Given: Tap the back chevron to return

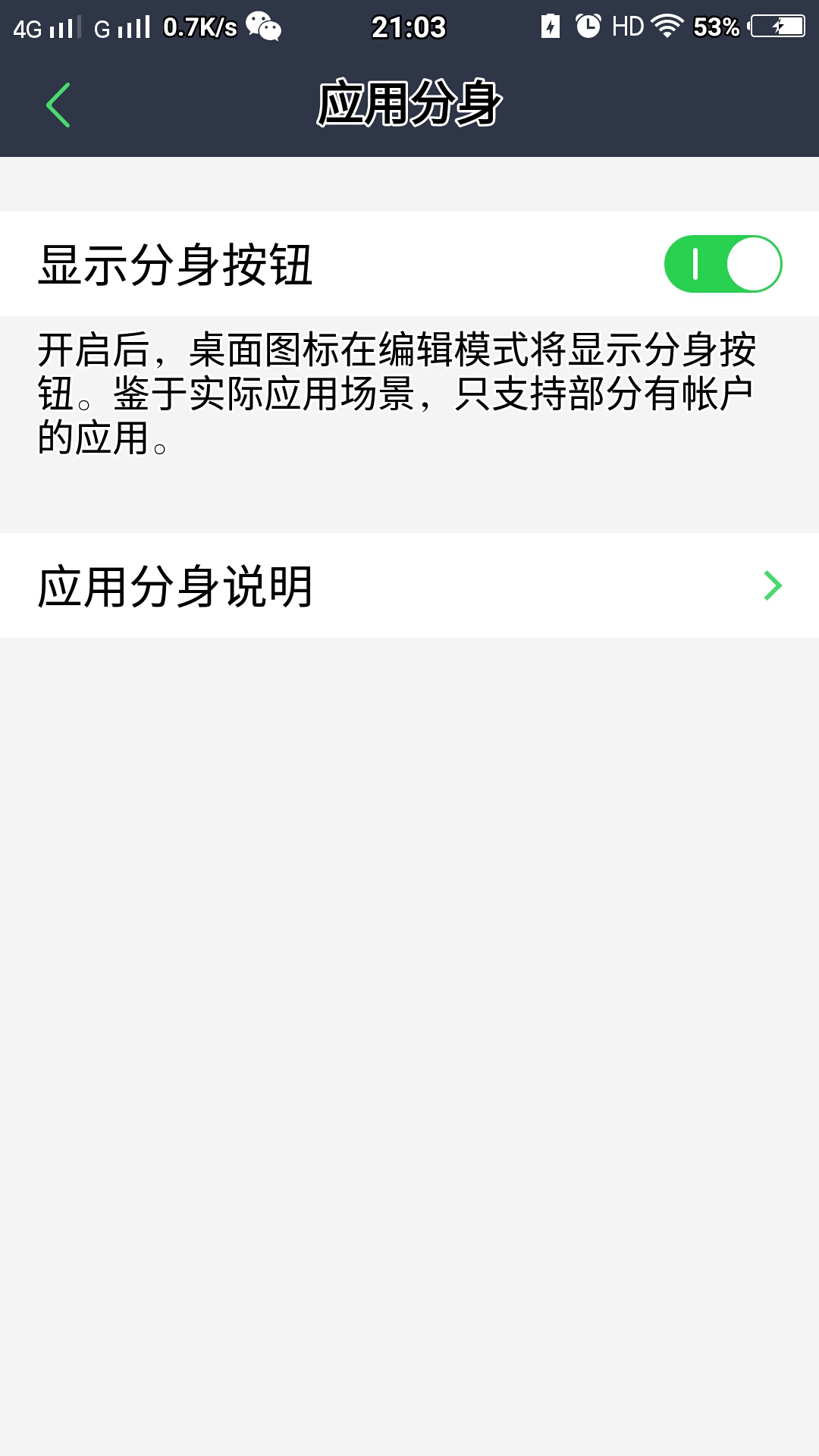Looking at the screenshot, I should tap(58, 104).
